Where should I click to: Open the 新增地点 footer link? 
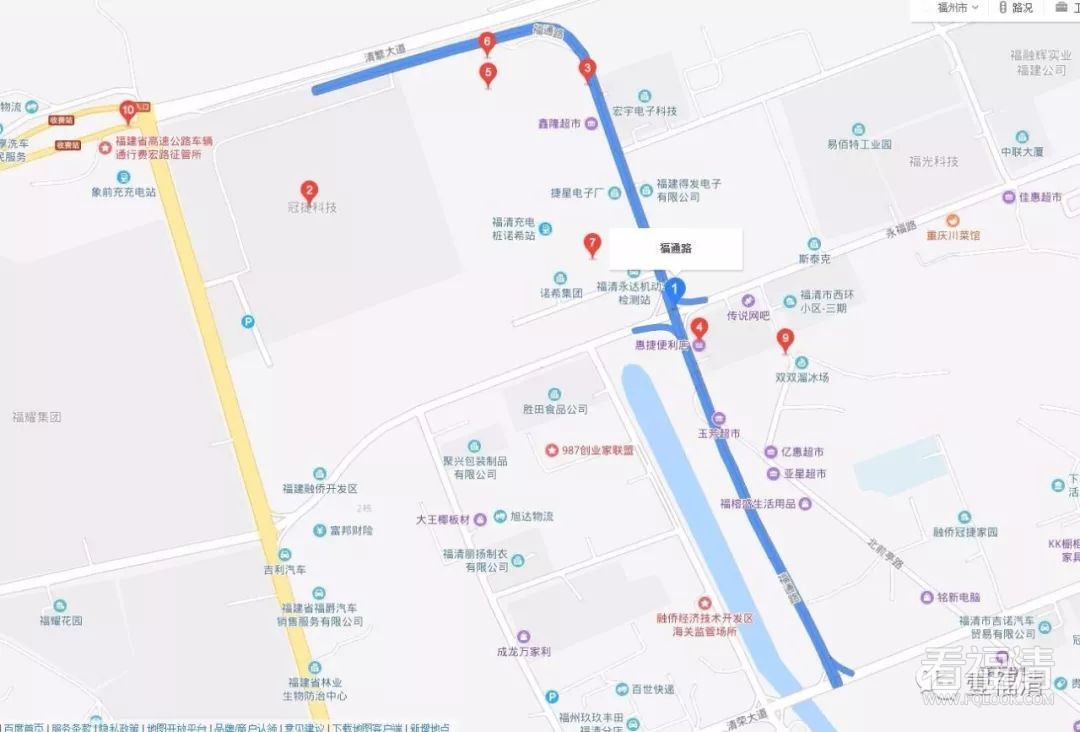[x=428, y=727]
